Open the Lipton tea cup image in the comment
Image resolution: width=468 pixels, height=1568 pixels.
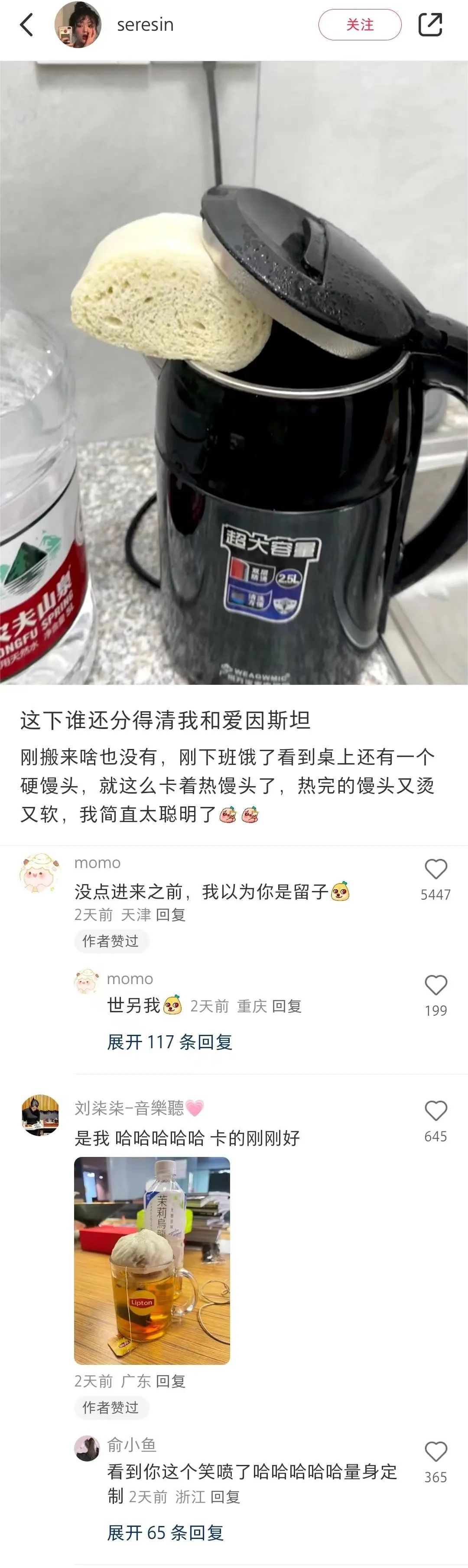coord(152,1260)
